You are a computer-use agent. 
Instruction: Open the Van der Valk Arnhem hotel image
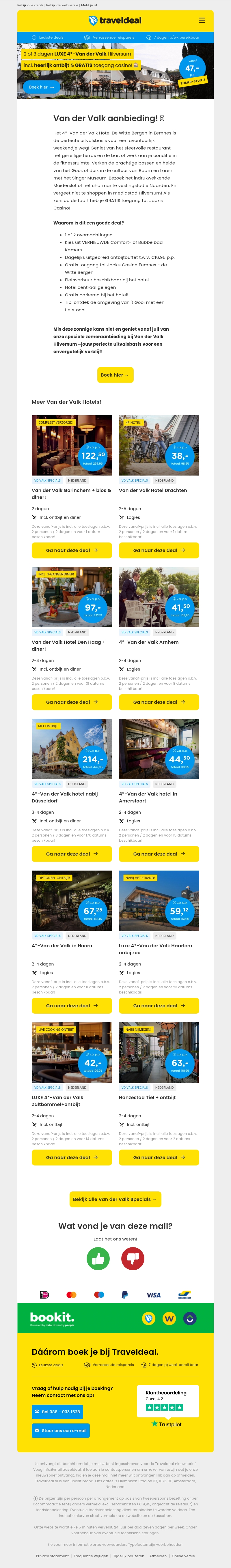pyautogui.click(x=159, y=596)
